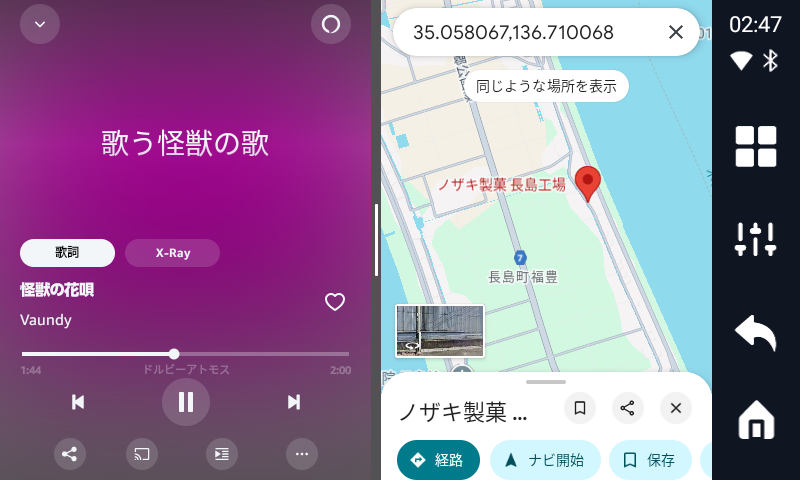Open the player's more options menu
The image size is (800, 480).
click(x=301, y=454)
